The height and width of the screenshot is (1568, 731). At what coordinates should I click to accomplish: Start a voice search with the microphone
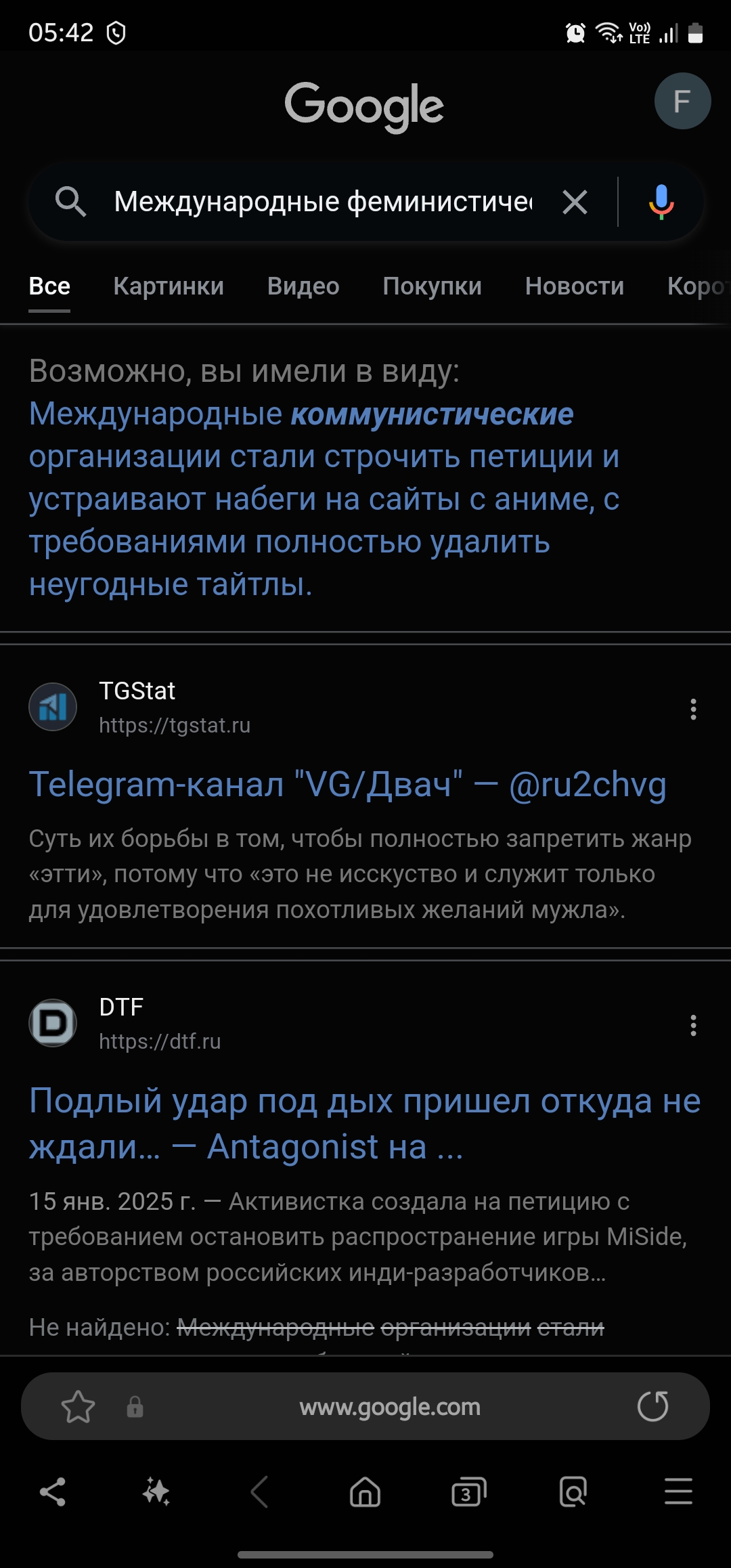pos(661,202)
